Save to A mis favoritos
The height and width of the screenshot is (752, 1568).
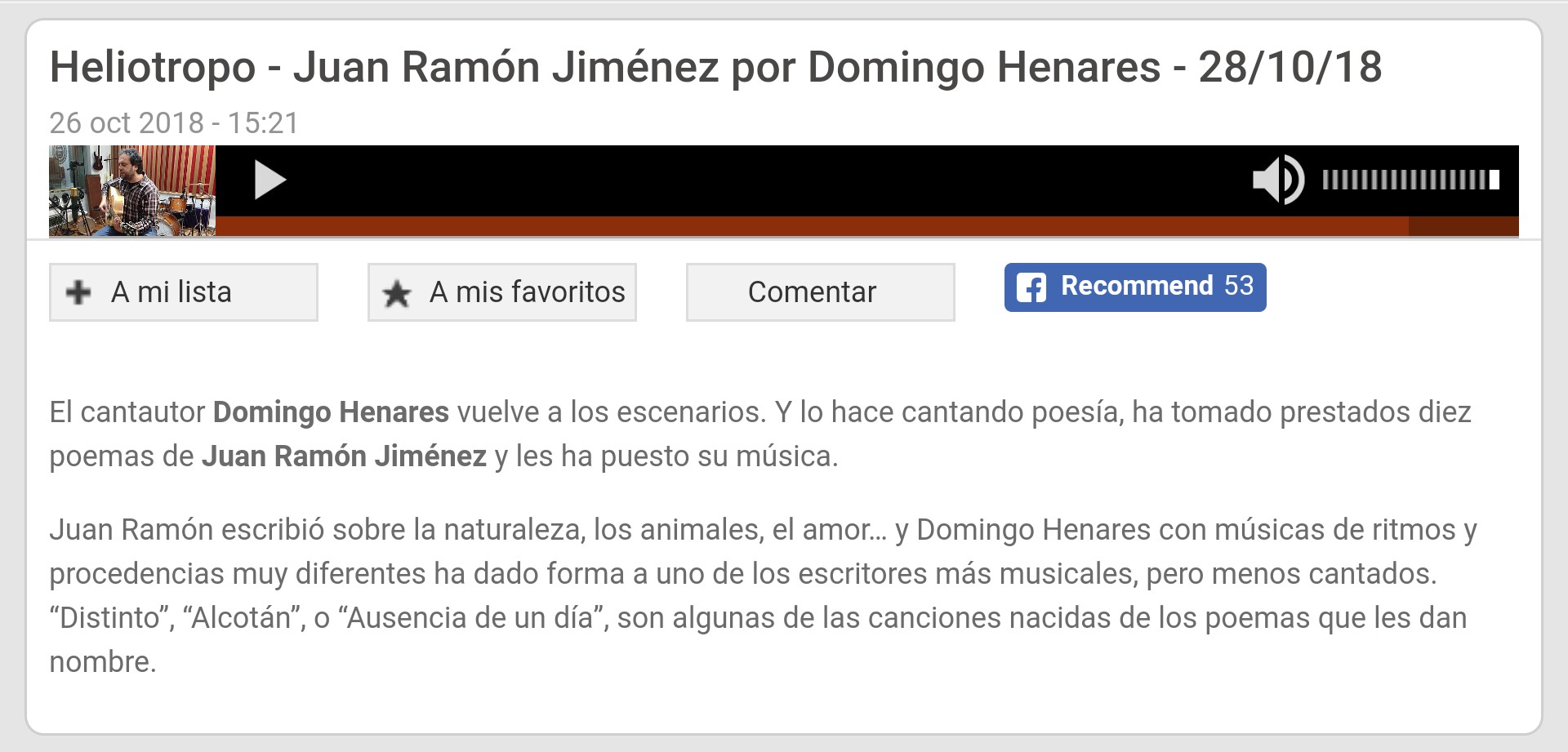coord(501,292)
